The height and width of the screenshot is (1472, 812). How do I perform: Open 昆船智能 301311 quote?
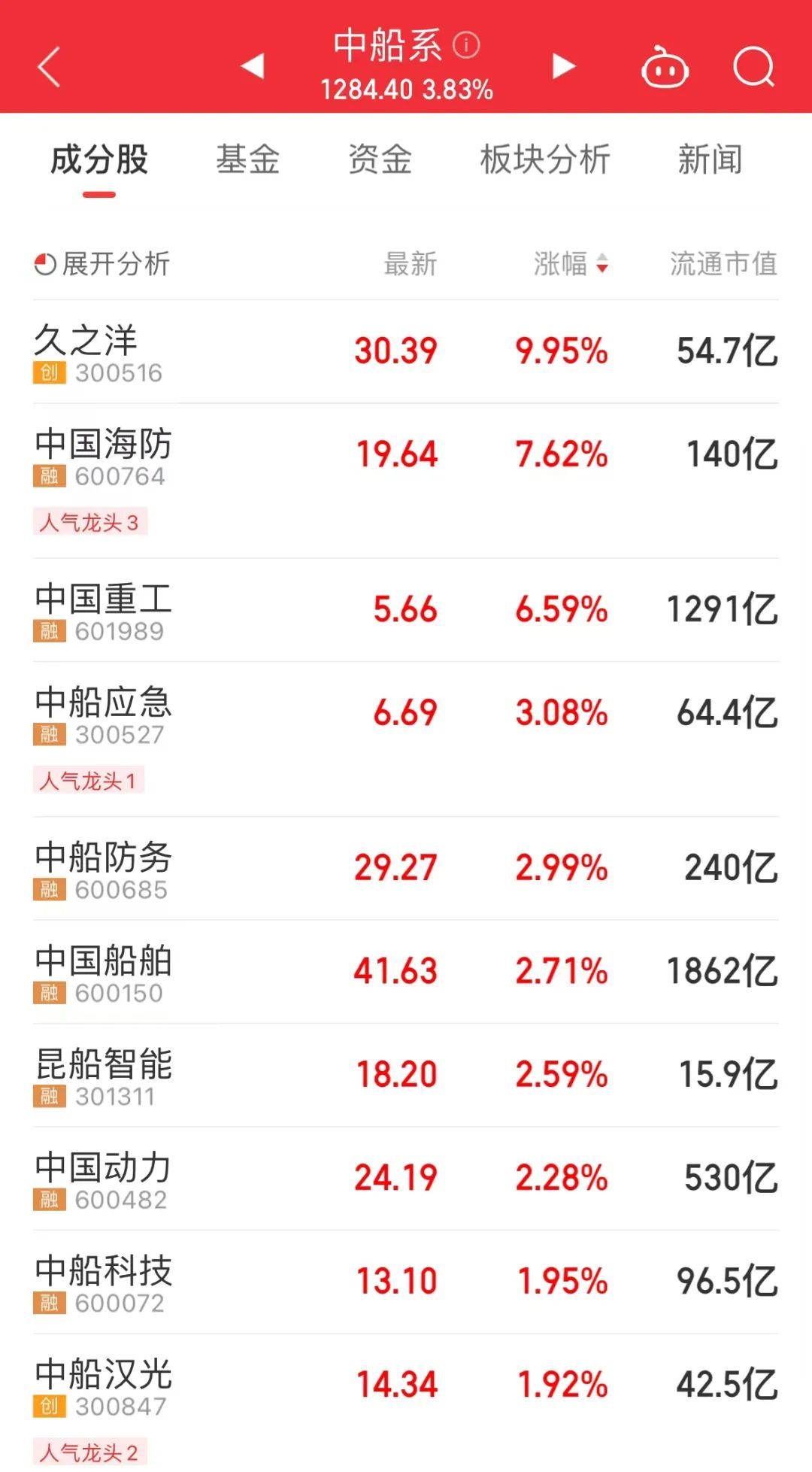click(x=406, y=1075)
